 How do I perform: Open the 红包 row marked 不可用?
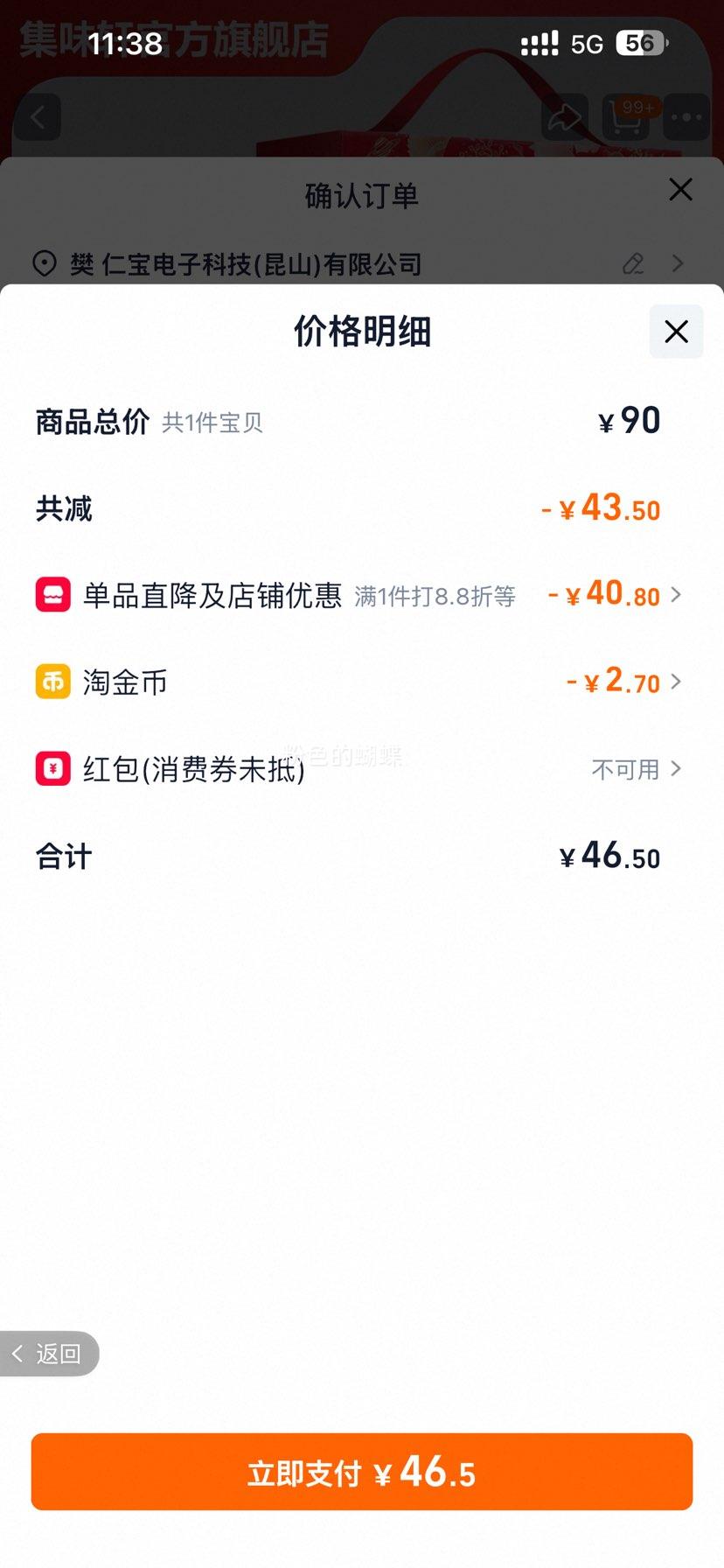click(x=359, y=769)
